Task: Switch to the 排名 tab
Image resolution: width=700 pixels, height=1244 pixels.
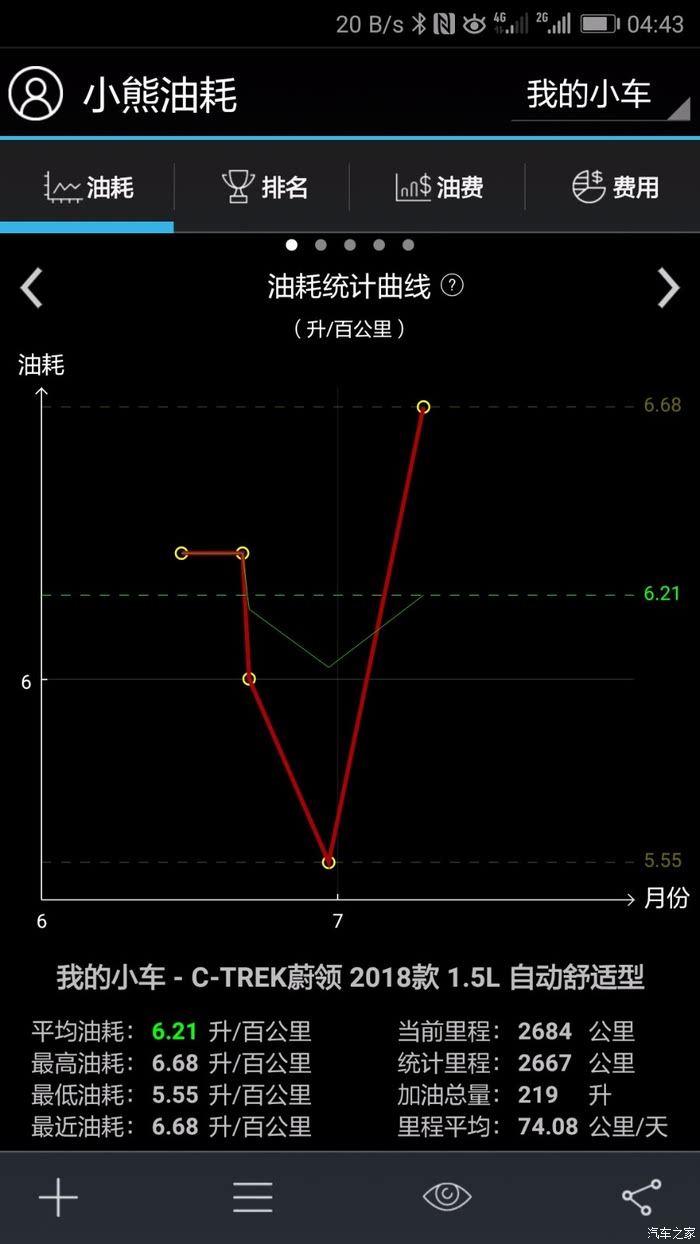Action: [263, 187]
